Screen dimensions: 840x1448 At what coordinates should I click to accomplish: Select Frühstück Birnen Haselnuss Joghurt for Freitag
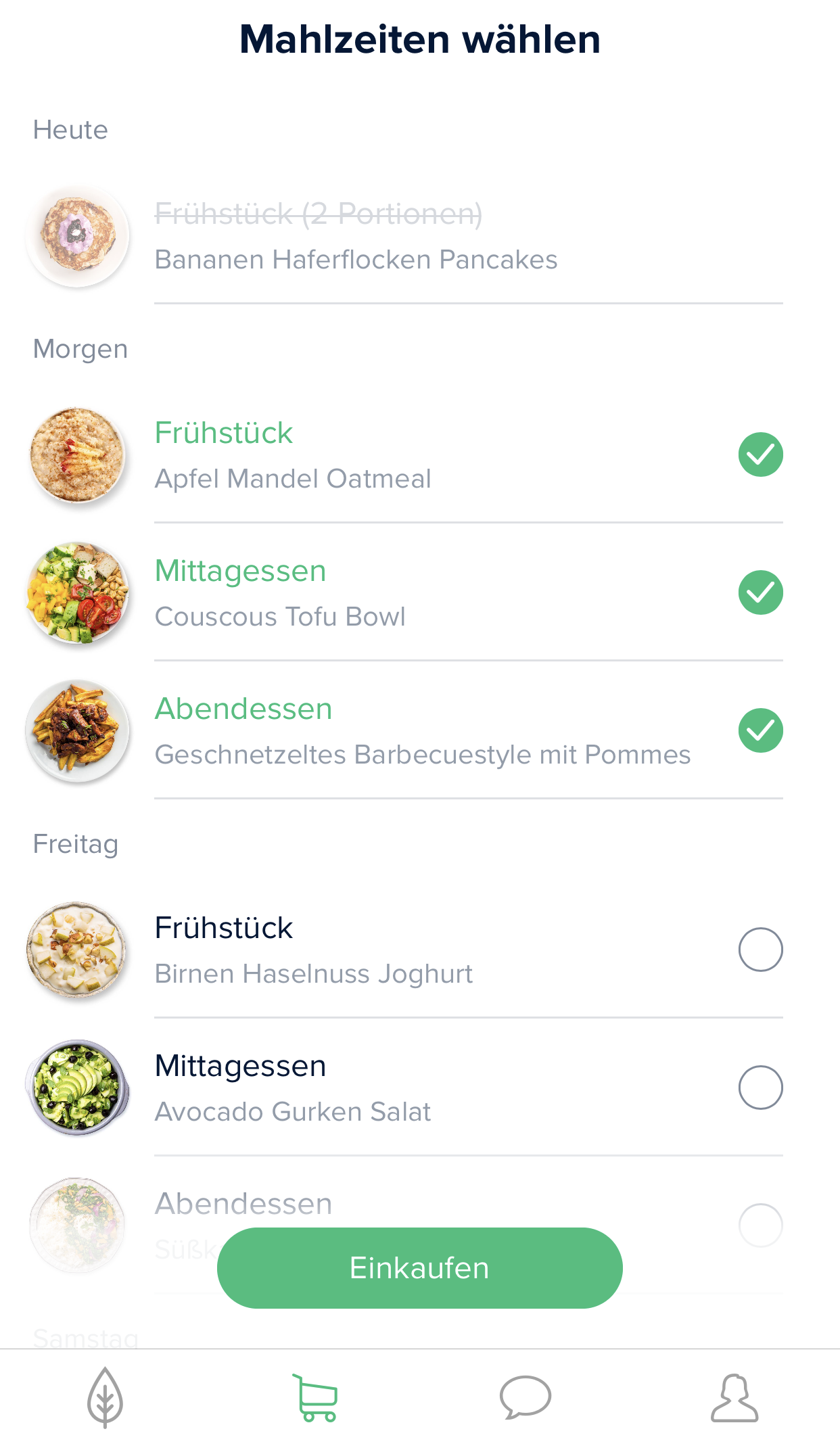pyautogui.click(x=760, y=950)
